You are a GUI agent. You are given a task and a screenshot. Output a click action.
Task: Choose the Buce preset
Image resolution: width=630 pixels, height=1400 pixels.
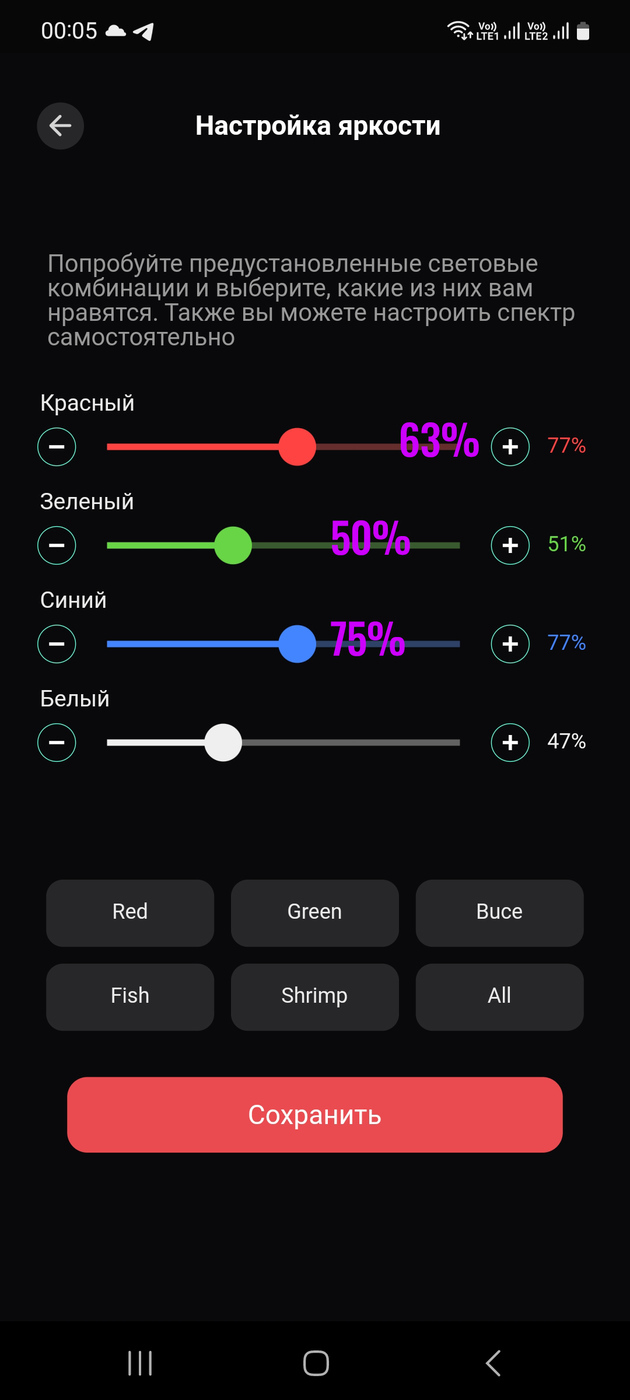[x=500, y=913]
